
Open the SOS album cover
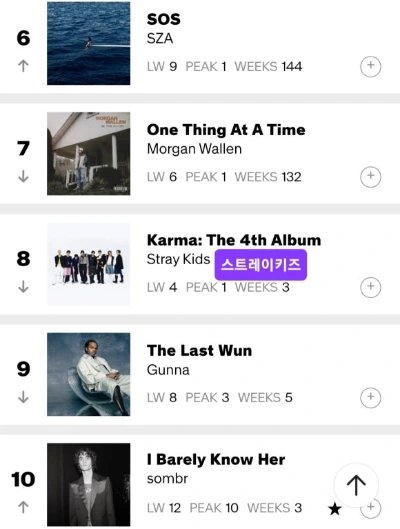coord(88,43)
